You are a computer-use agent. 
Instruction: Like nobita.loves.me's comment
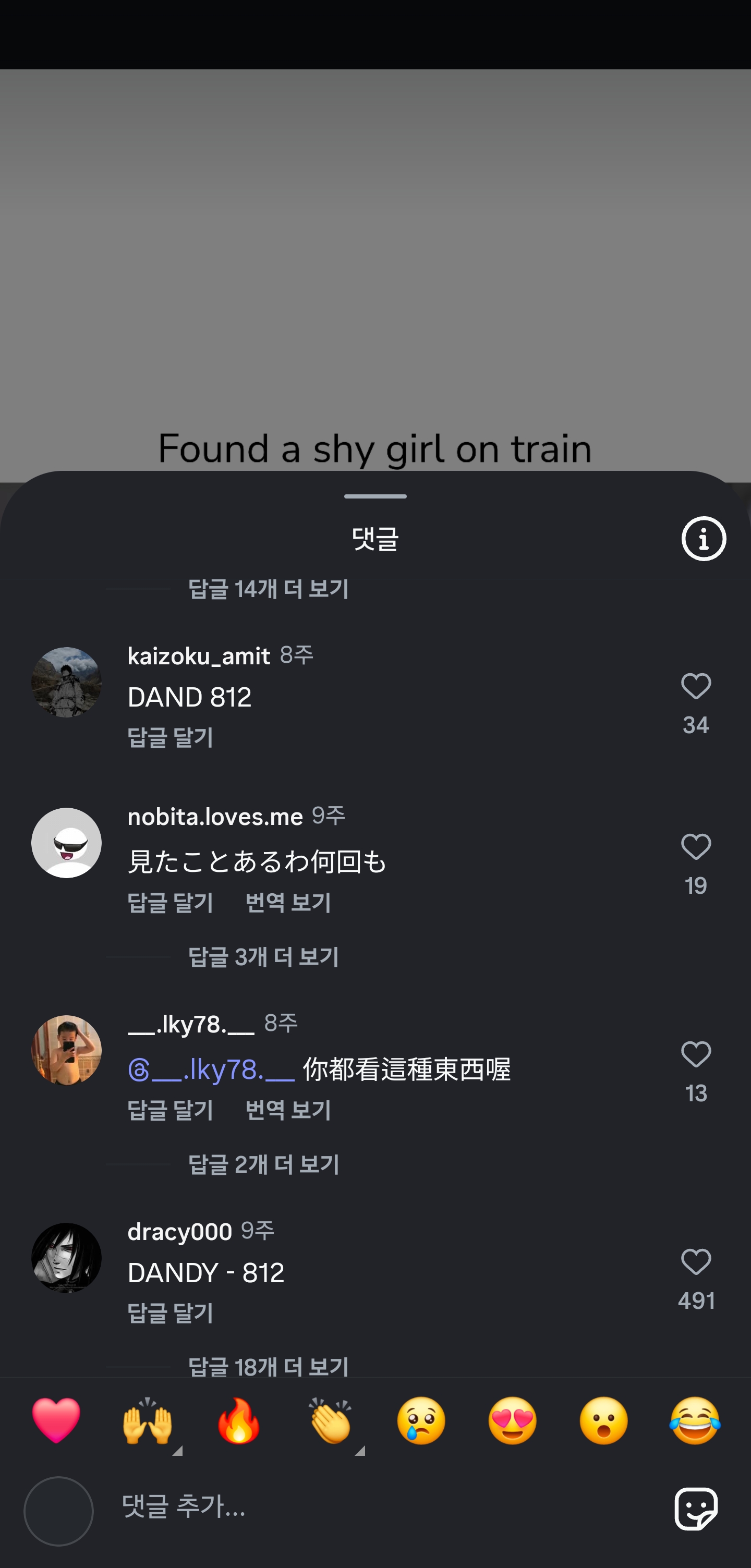(x=696, y=847)
